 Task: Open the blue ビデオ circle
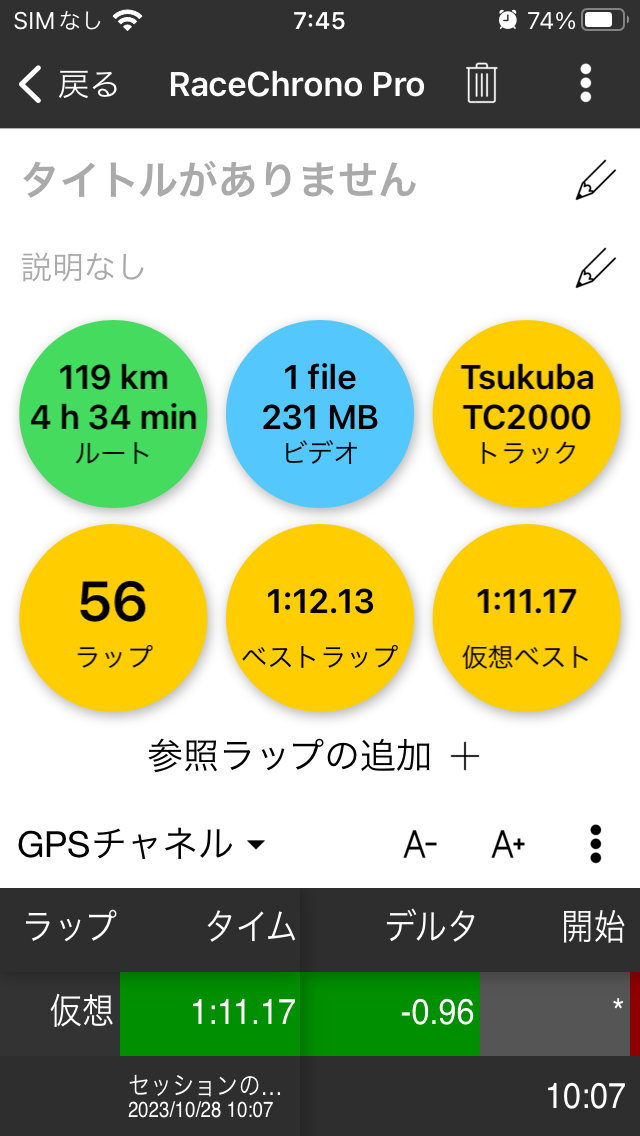320,413
